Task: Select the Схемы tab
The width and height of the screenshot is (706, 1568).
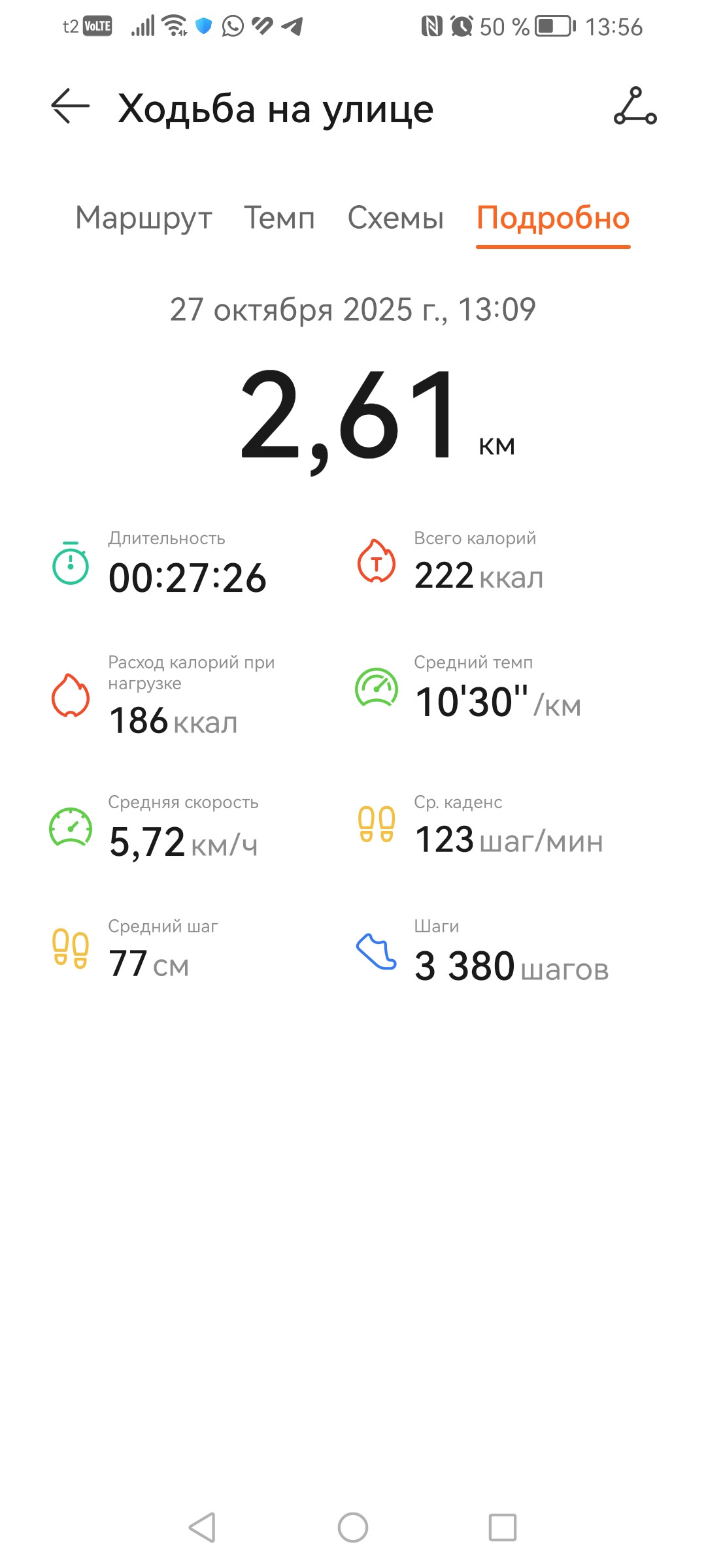Action: click(x=395, y=218)
